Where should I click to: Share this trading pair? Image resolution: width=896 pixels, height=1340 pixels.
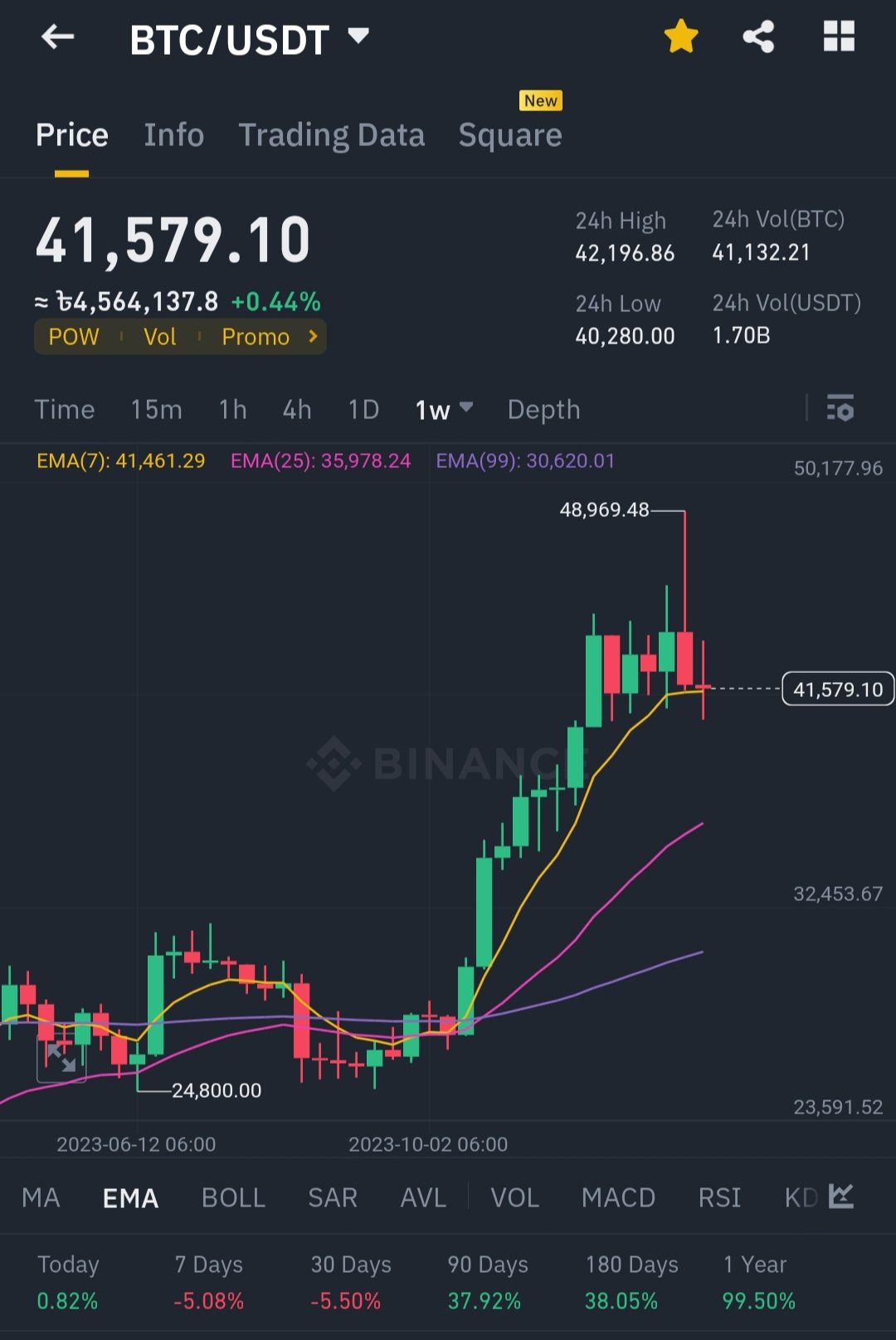coord(758,37)
